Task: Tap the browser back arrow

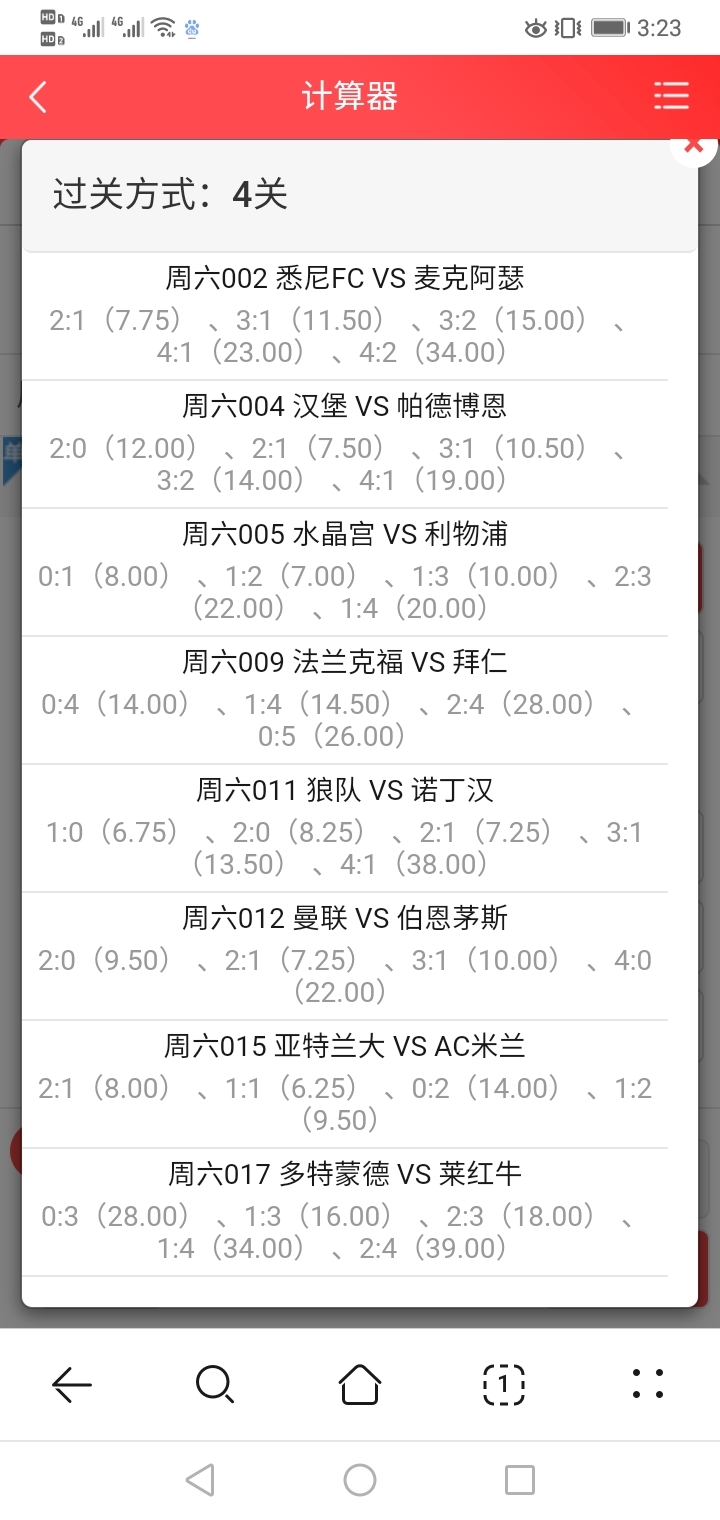Action: (x=72, y=1385)
